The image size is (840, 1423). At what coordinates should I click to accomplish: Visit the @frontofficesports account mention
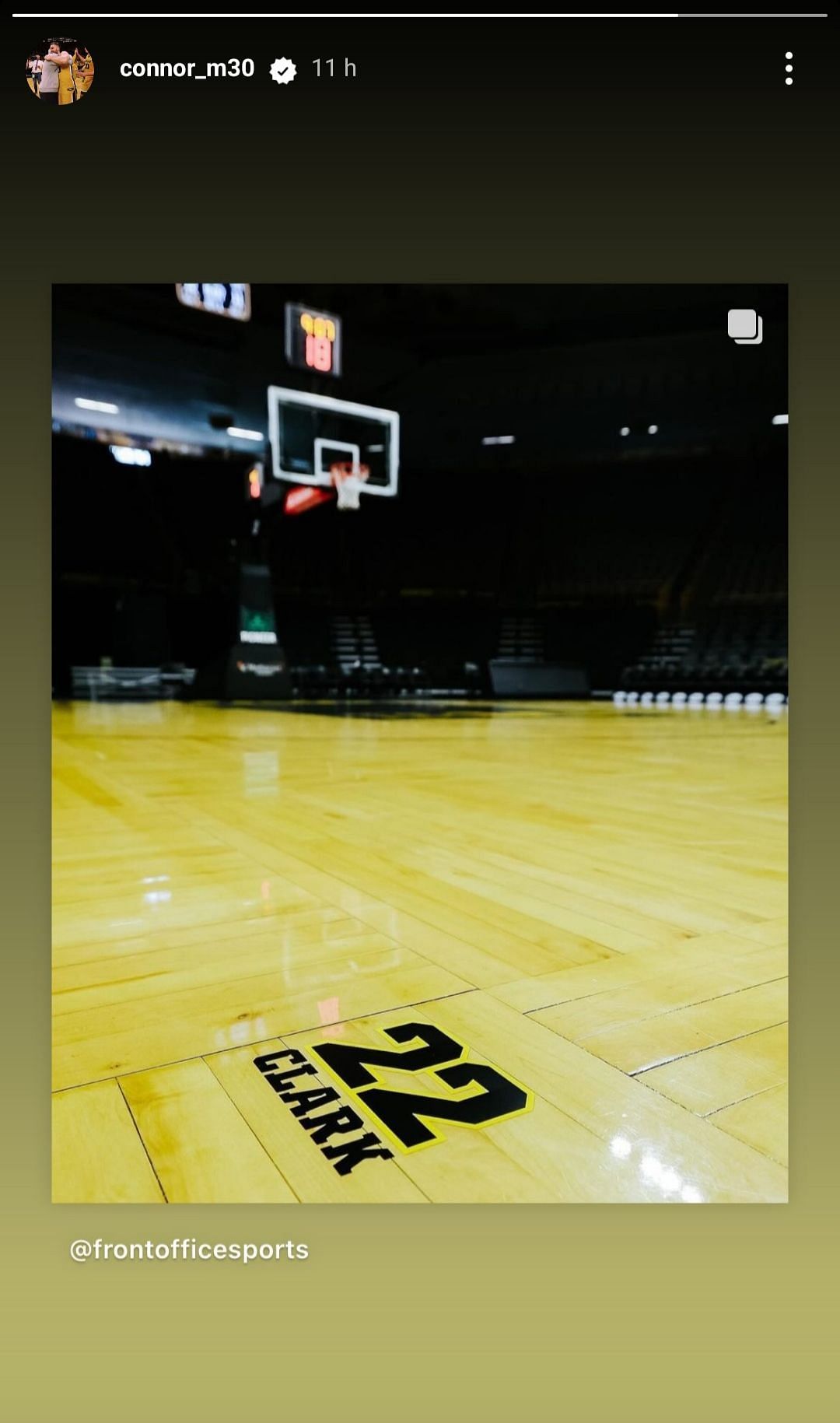tap(189, 1249)
